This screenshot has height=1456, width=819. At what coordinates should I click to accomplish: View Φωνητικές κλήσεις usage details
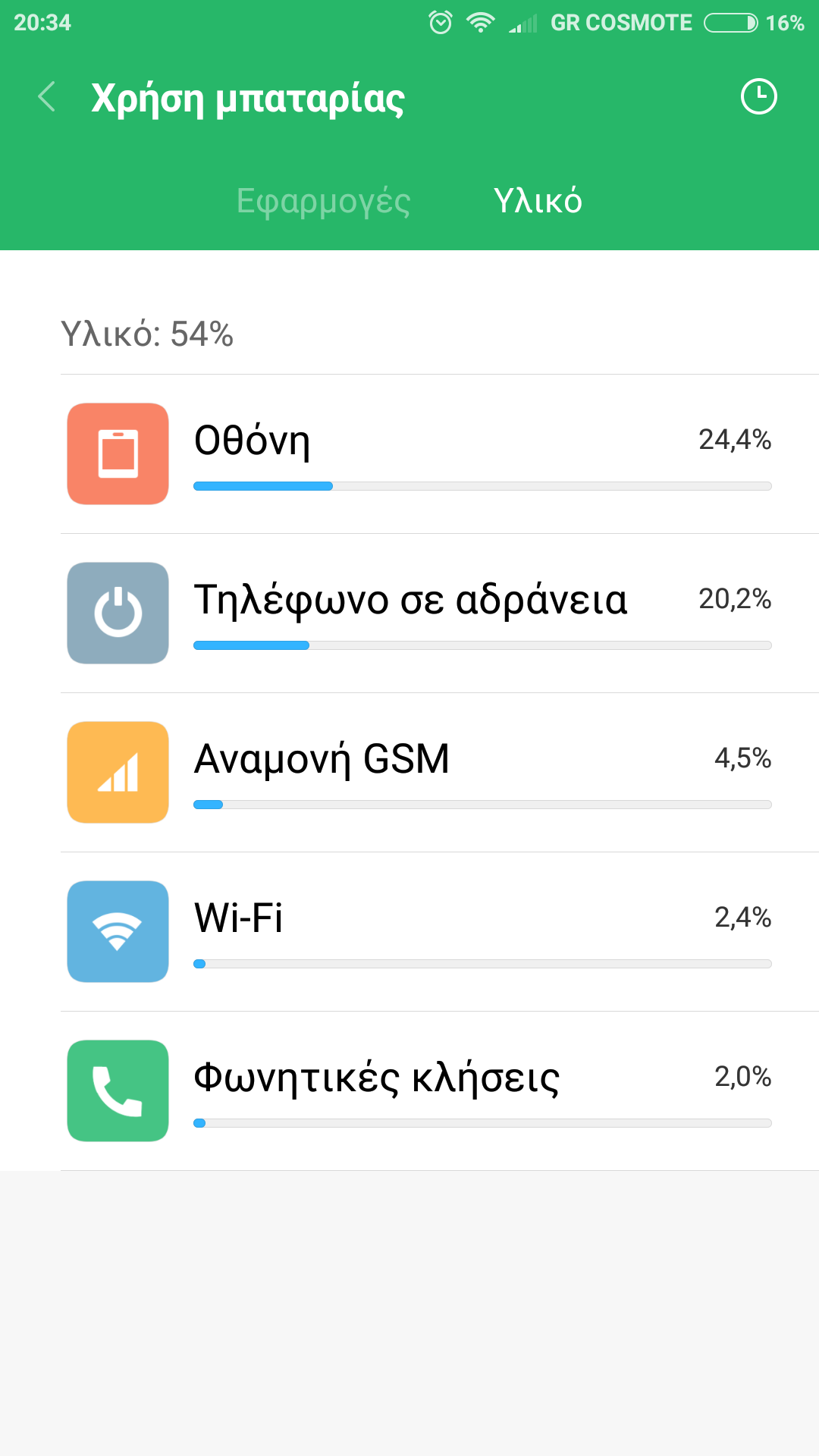pyautogui.click(x=440, y=1090)
